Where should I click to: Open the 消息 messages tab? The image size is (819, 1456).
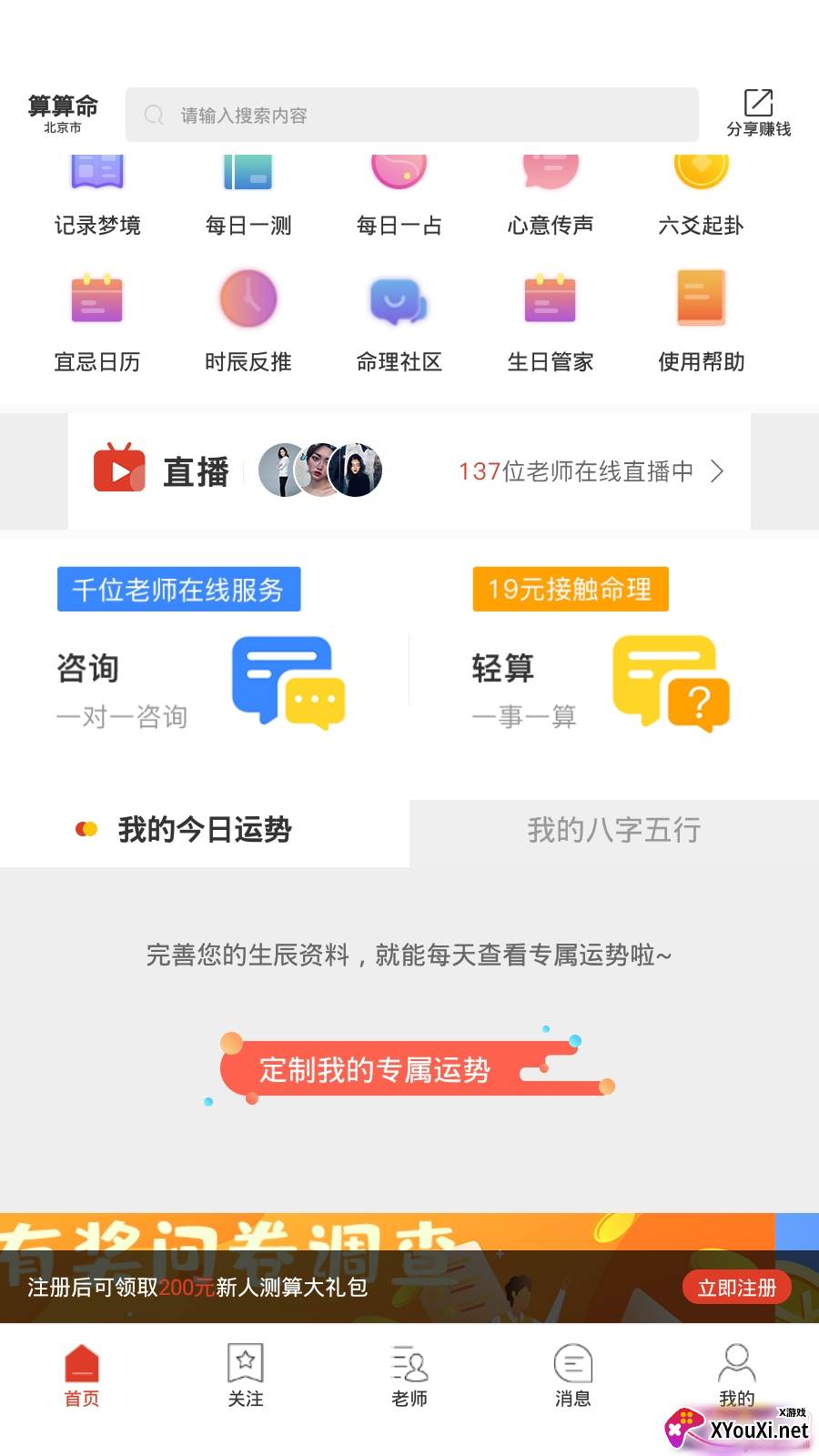coord(573,1376)
